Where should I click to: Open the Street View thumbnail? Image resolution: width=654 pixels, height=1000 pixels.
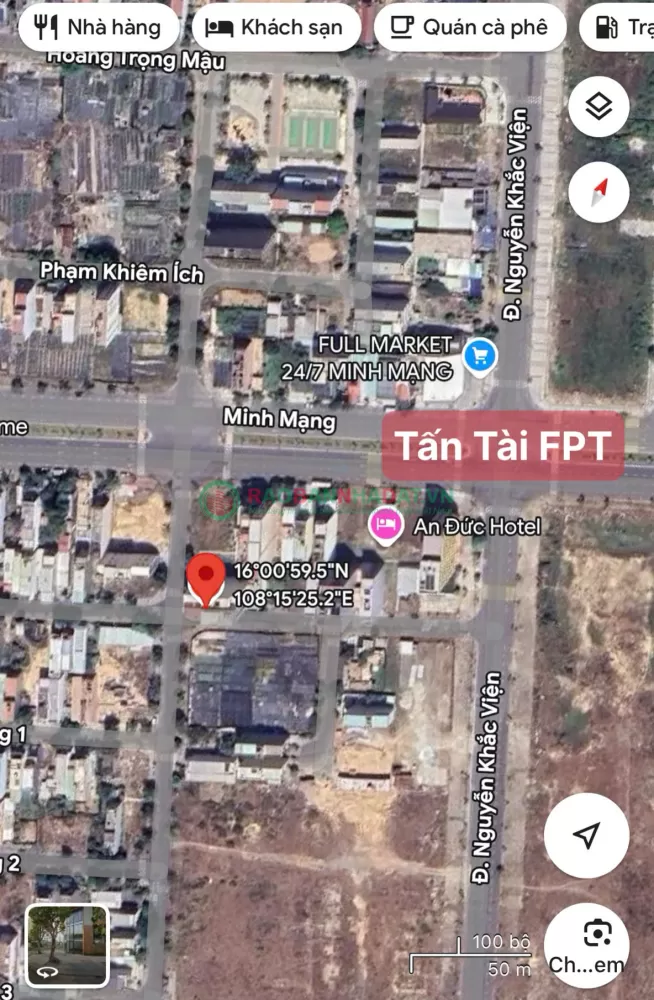[67, 944]
